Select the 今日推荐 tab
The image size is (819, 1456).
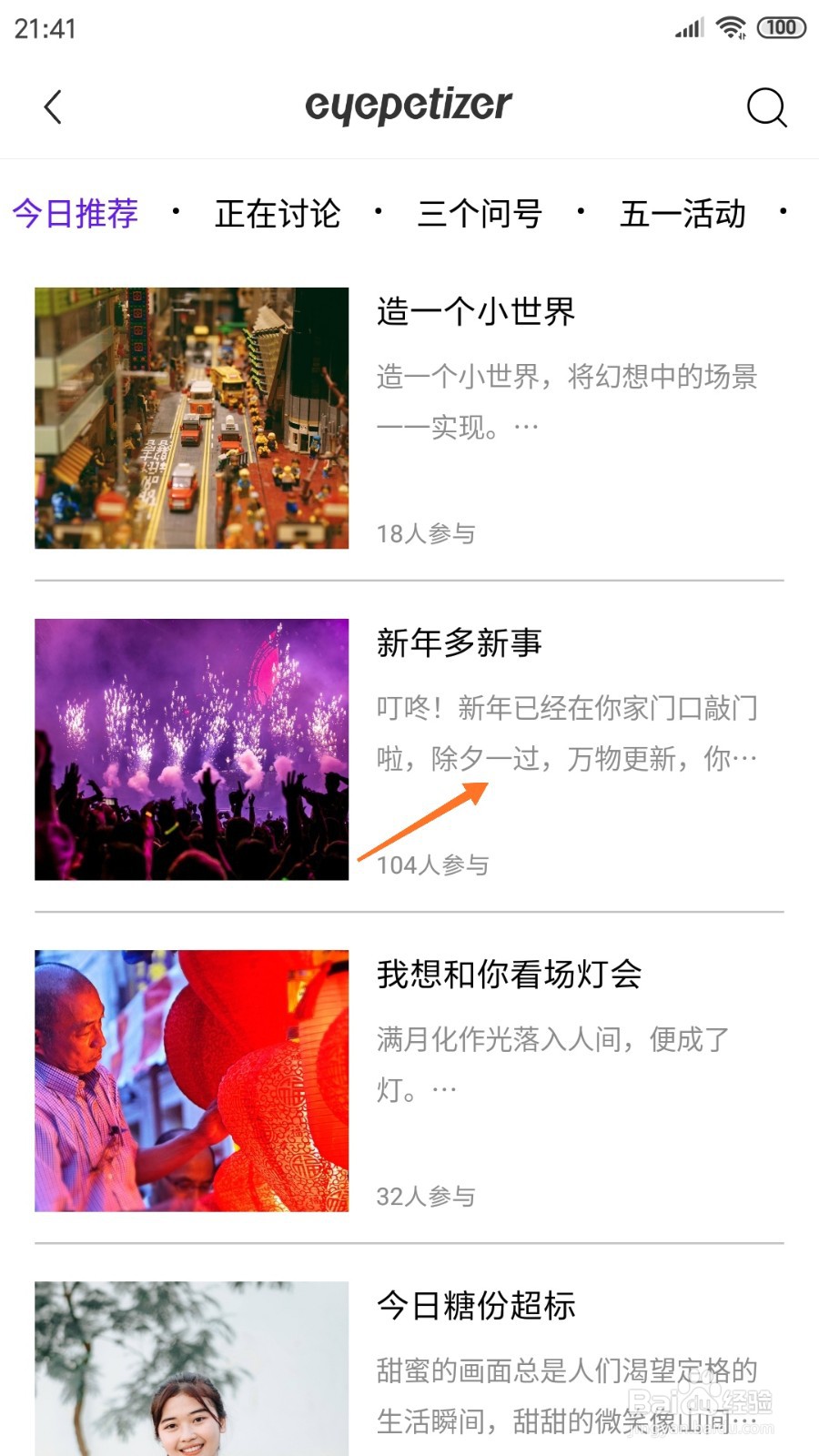click(76, 214)
